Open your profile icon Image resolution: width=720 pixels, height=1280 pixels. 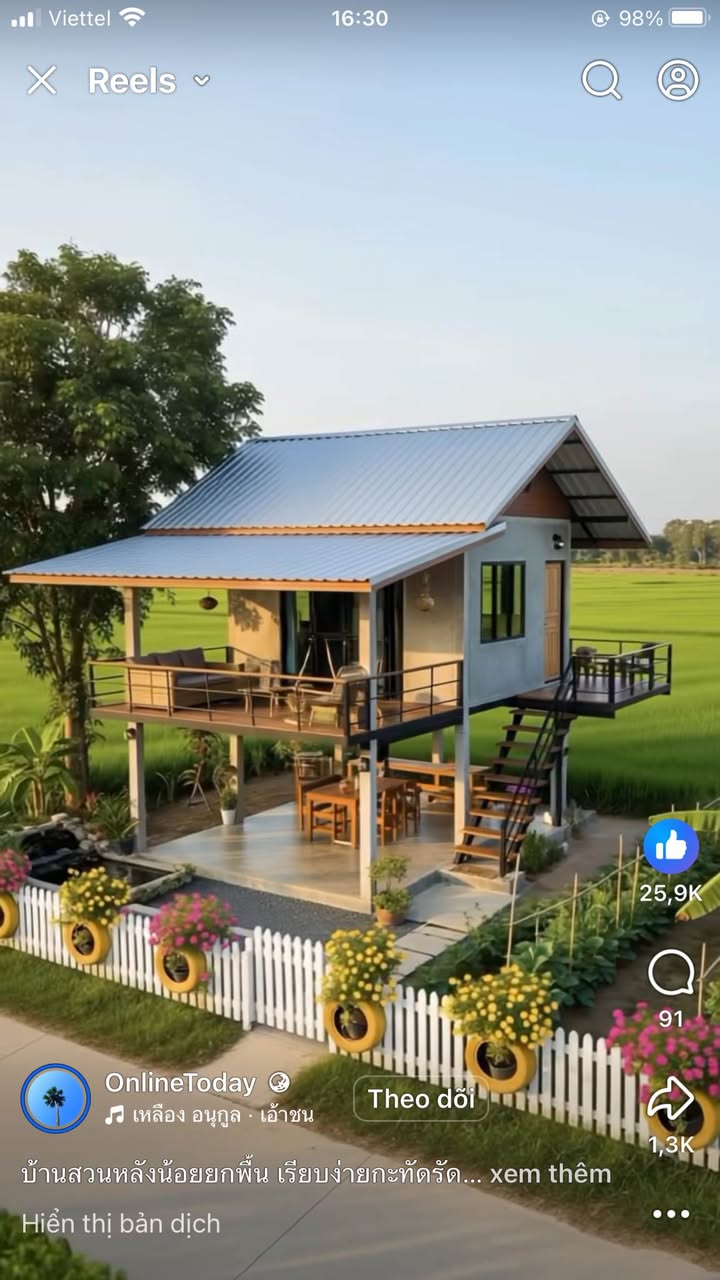click(x=678, y=80)
